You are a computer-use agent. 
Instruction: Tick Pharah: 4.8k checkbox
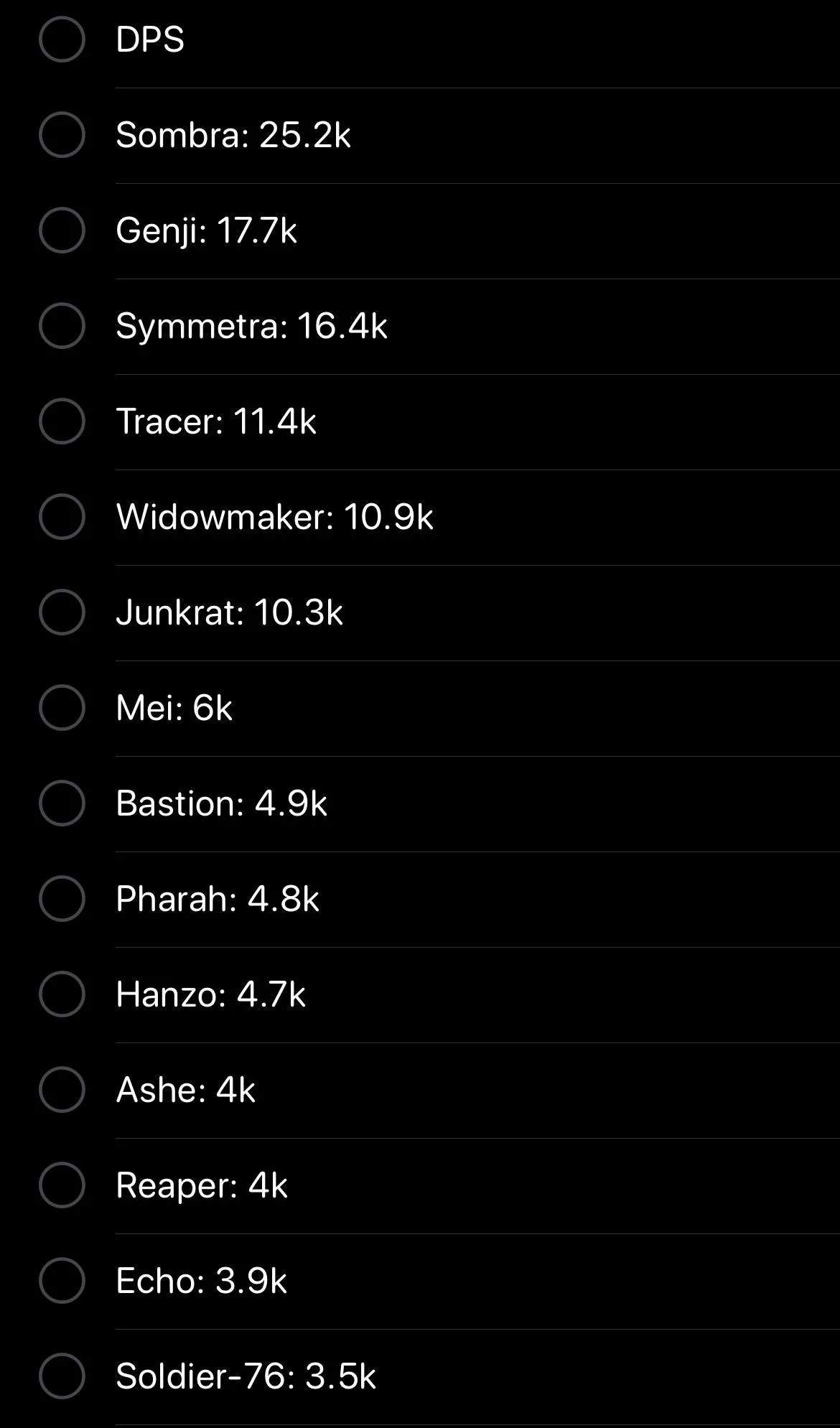(x=62, y=899)
